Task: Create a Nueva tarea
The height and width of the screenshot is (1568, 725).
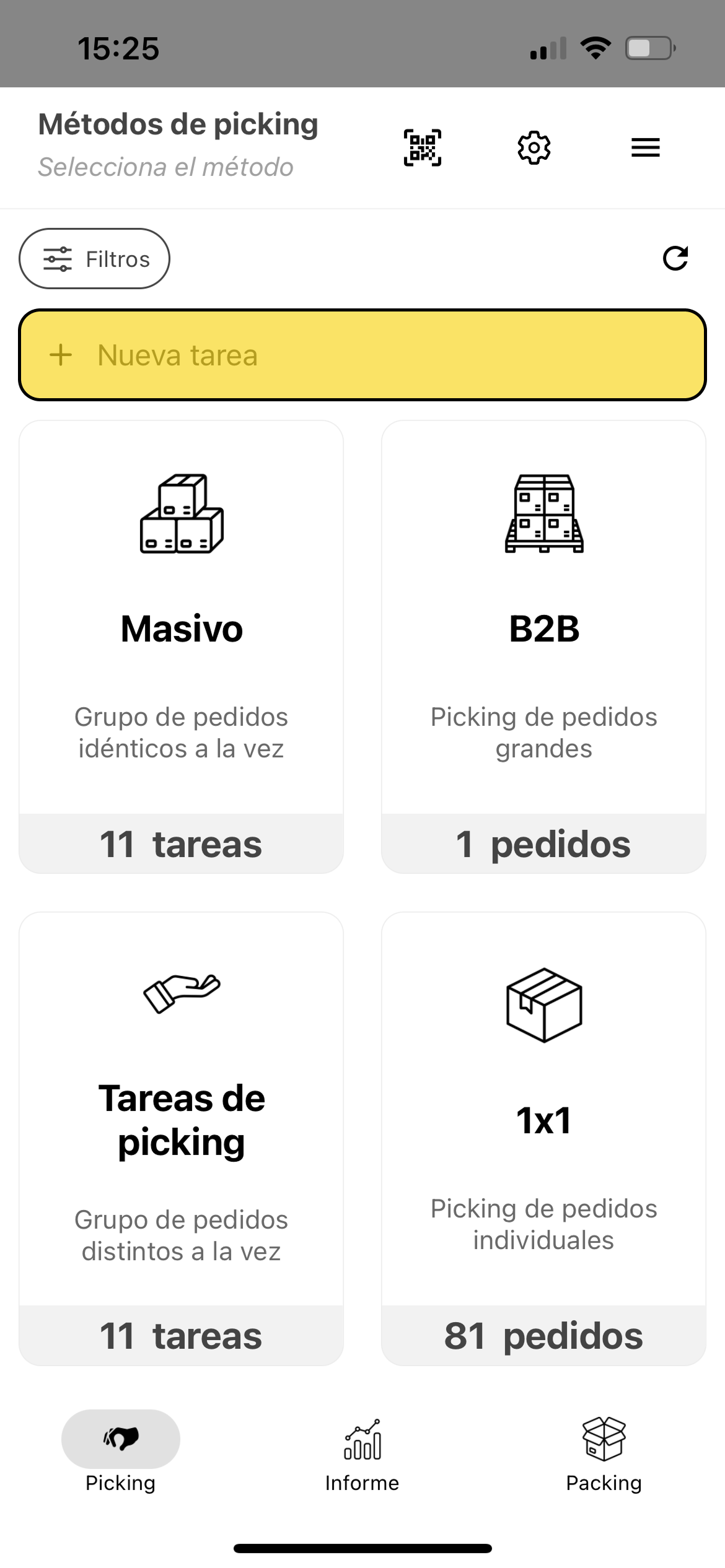Action: (362, 355)
